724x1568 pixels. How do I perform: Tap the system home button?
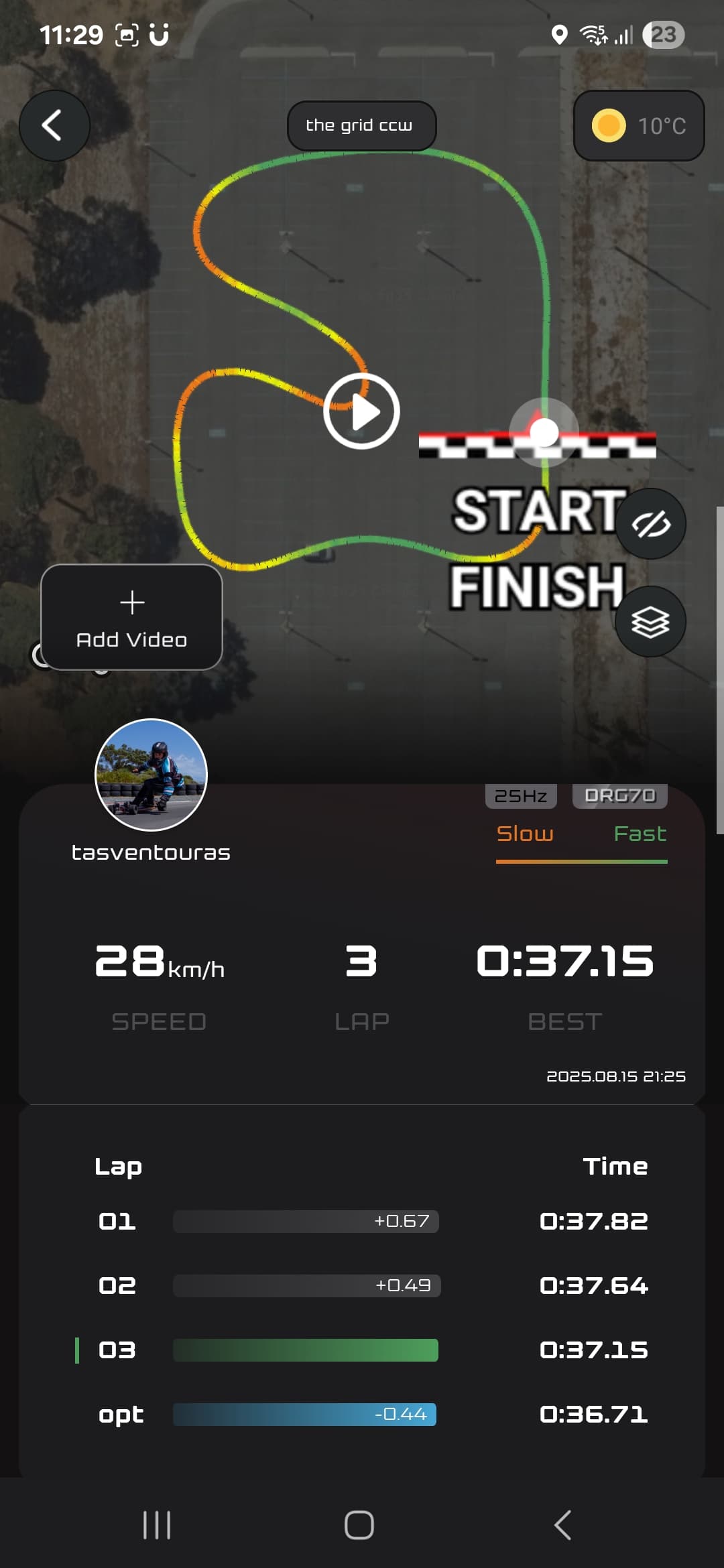[359, 1525]
